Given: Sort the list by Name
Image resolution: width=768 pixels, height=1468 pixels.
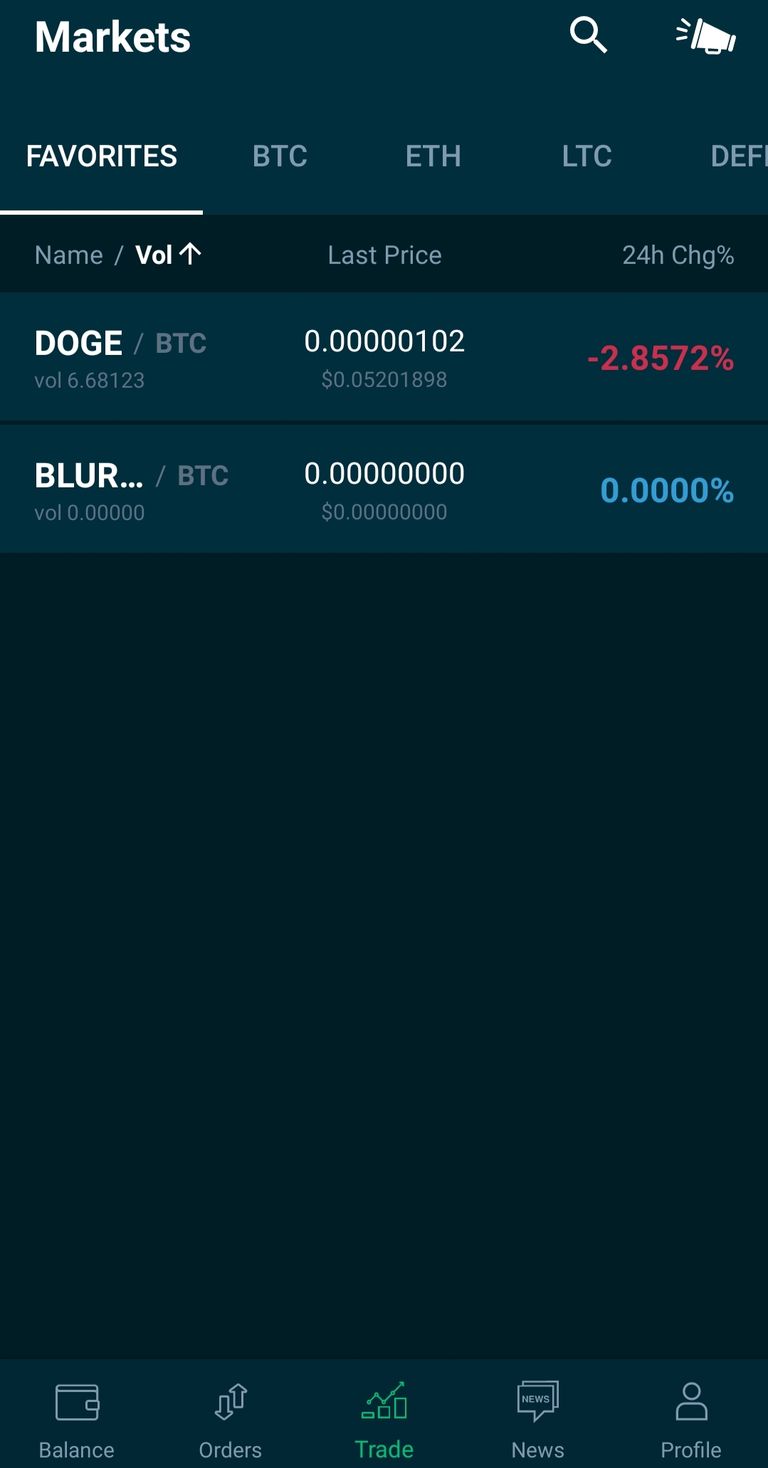Looking at the screenshot, I should tap(69, 255).
